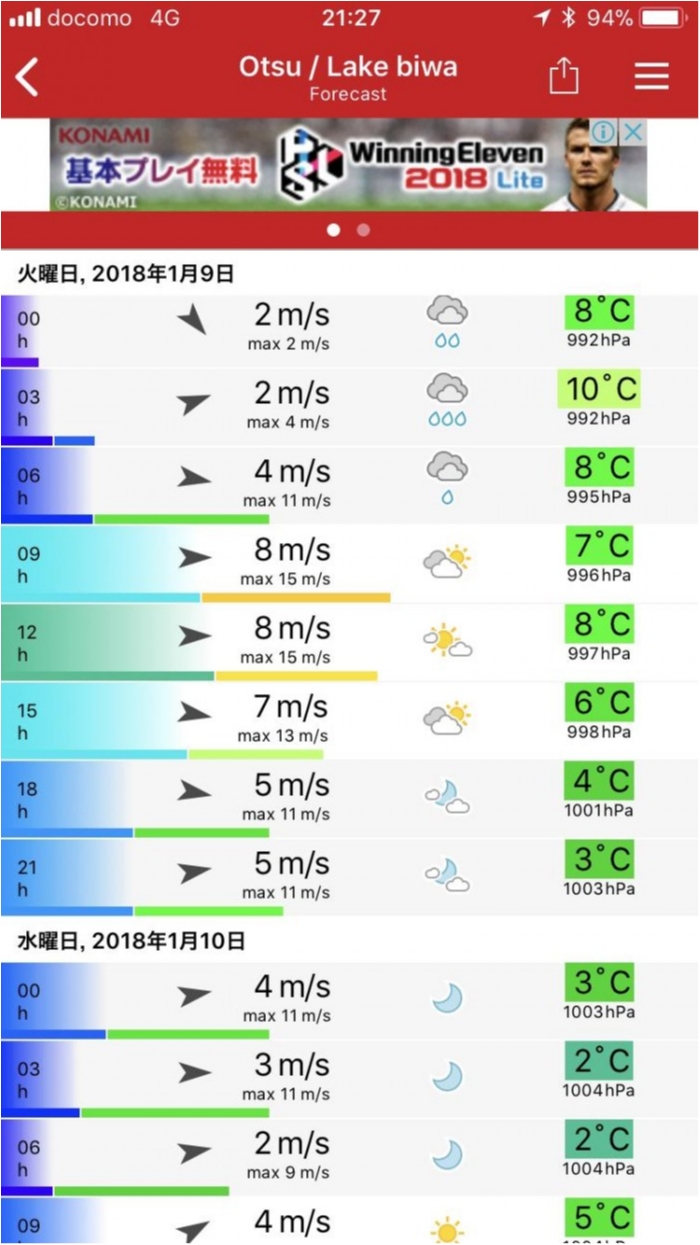Open the hamburger menu
700x1245 pixels.
[651, 76]
